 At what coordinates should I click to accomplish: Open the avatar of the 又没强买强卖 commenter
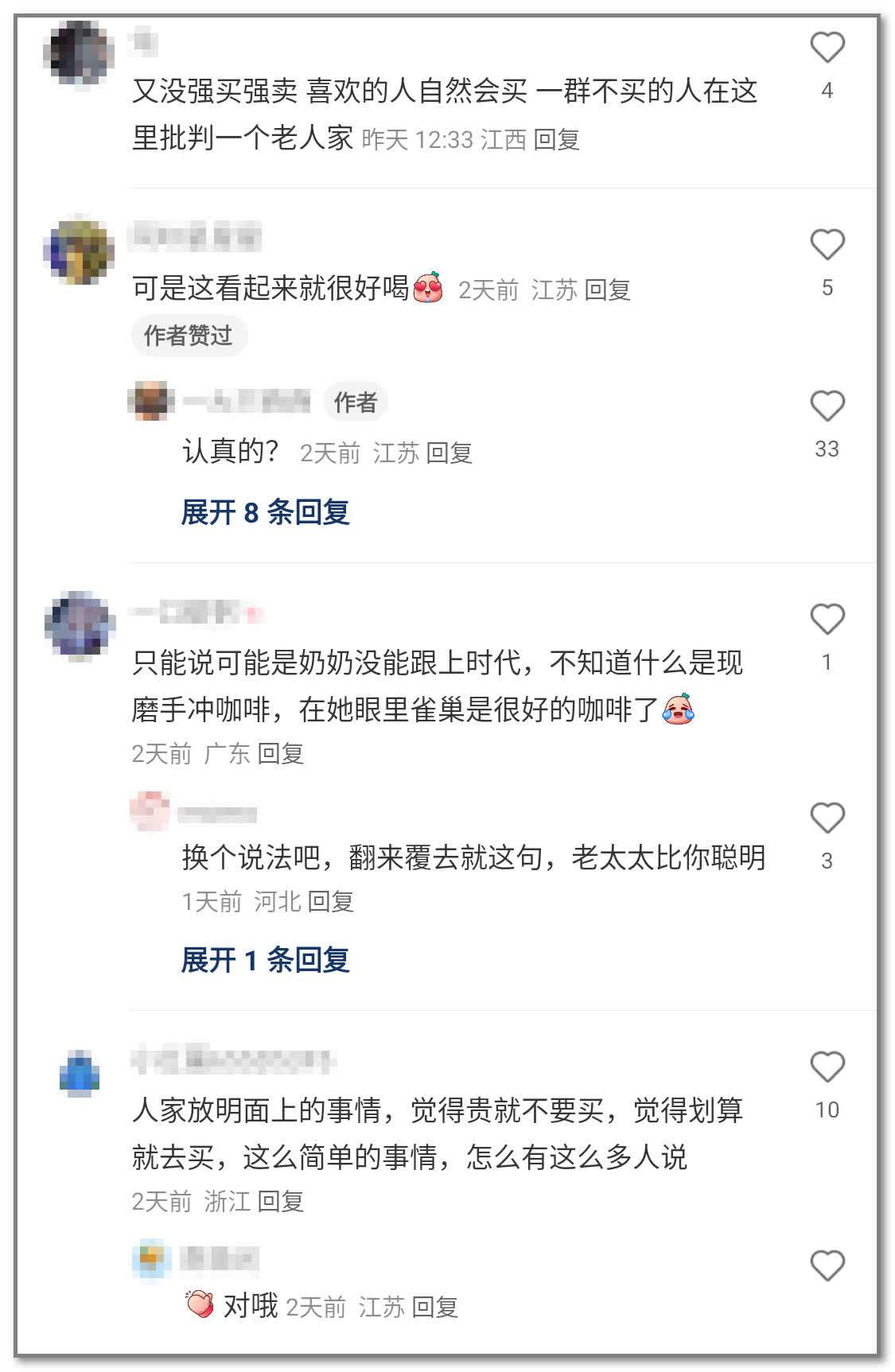[80, 52]
